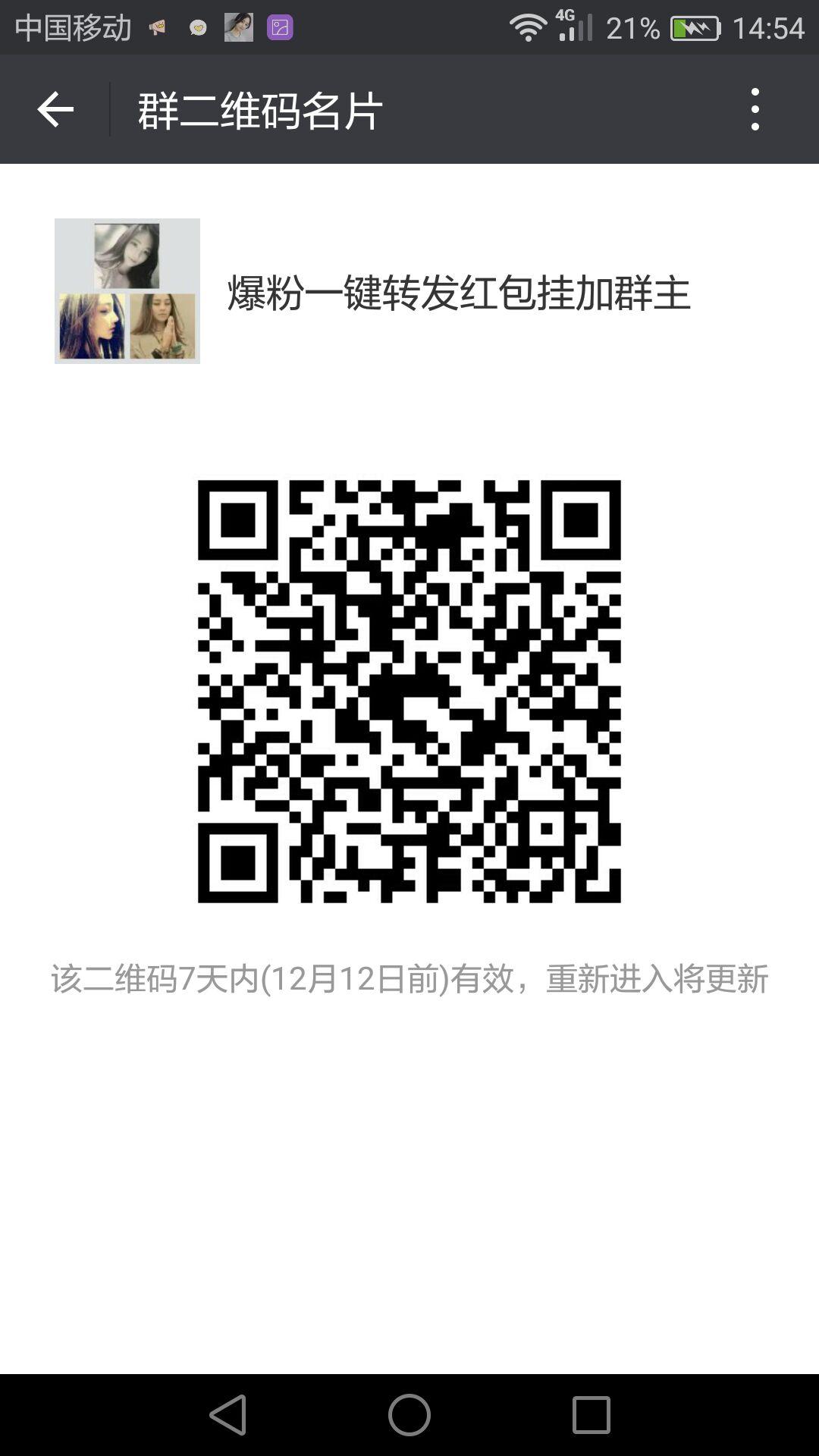Tap the system back triangle
Screen dimensions: 819x1456
pyautogui.click(x=228, y=1414)
